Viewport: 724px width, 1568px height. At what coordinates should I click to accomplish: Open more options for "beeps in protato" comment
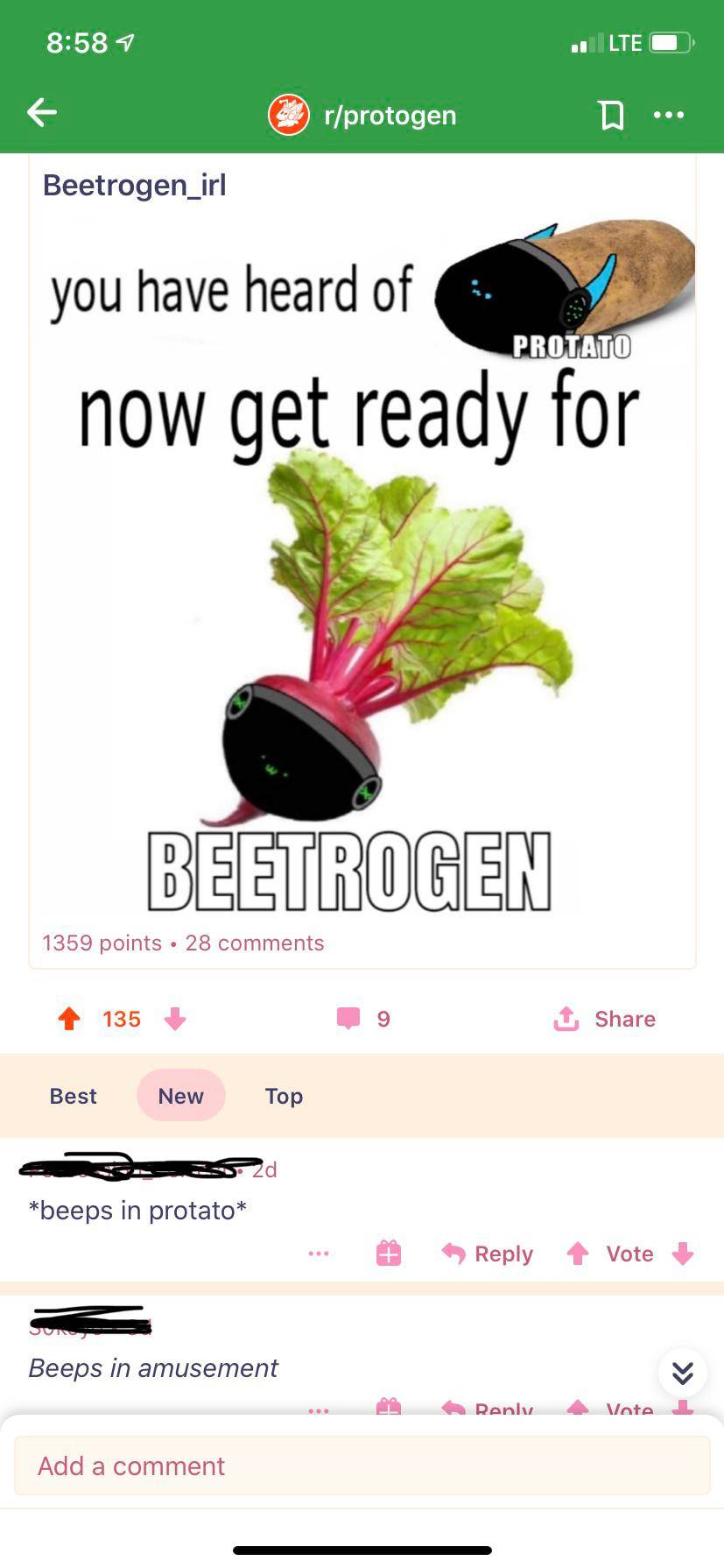coord(319,1254)
